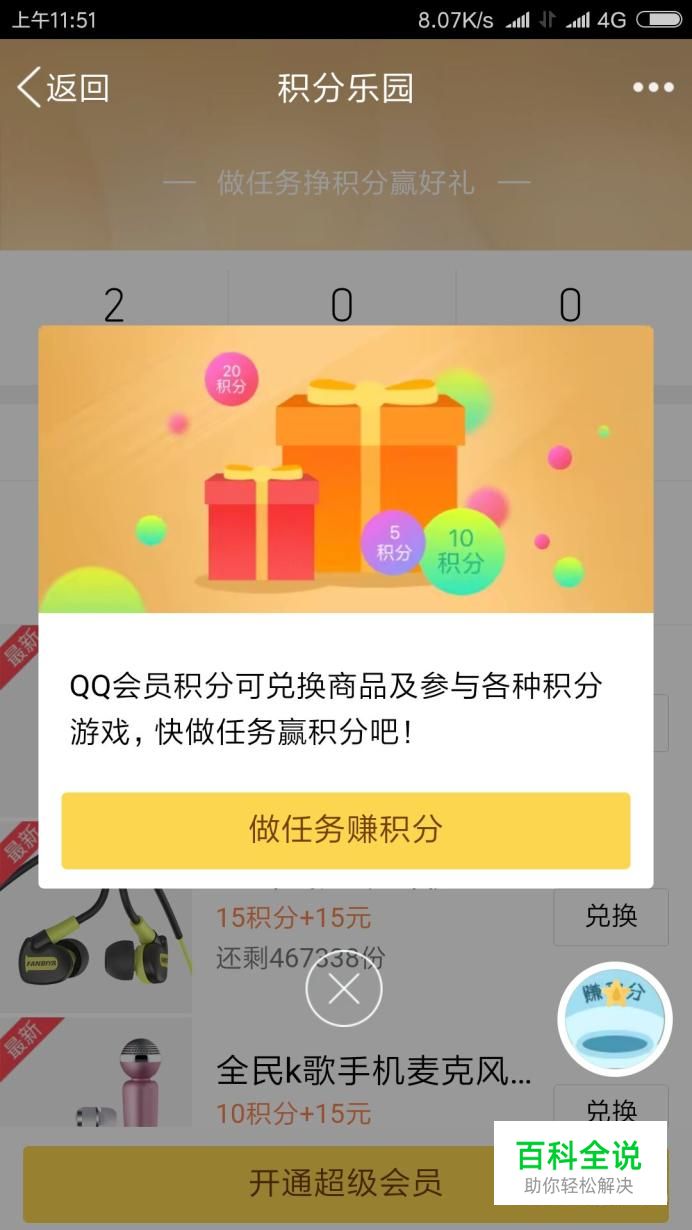Tap the floating 赚积分 bubble
This screenshot has height=1230, width=692.
click(x=615, y=1019)
